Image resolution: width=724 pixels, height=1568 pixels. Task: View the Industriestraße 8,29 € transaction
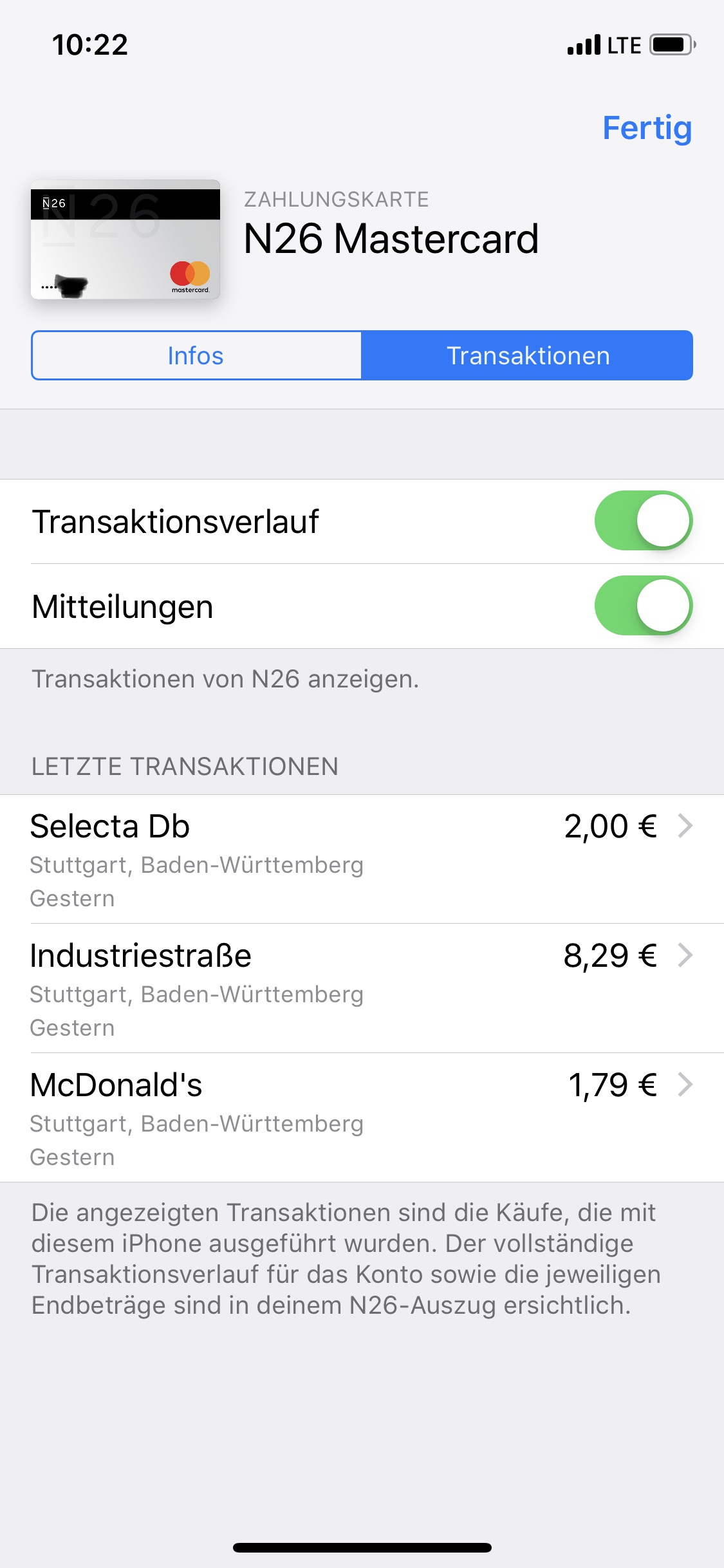coord(362,989)
